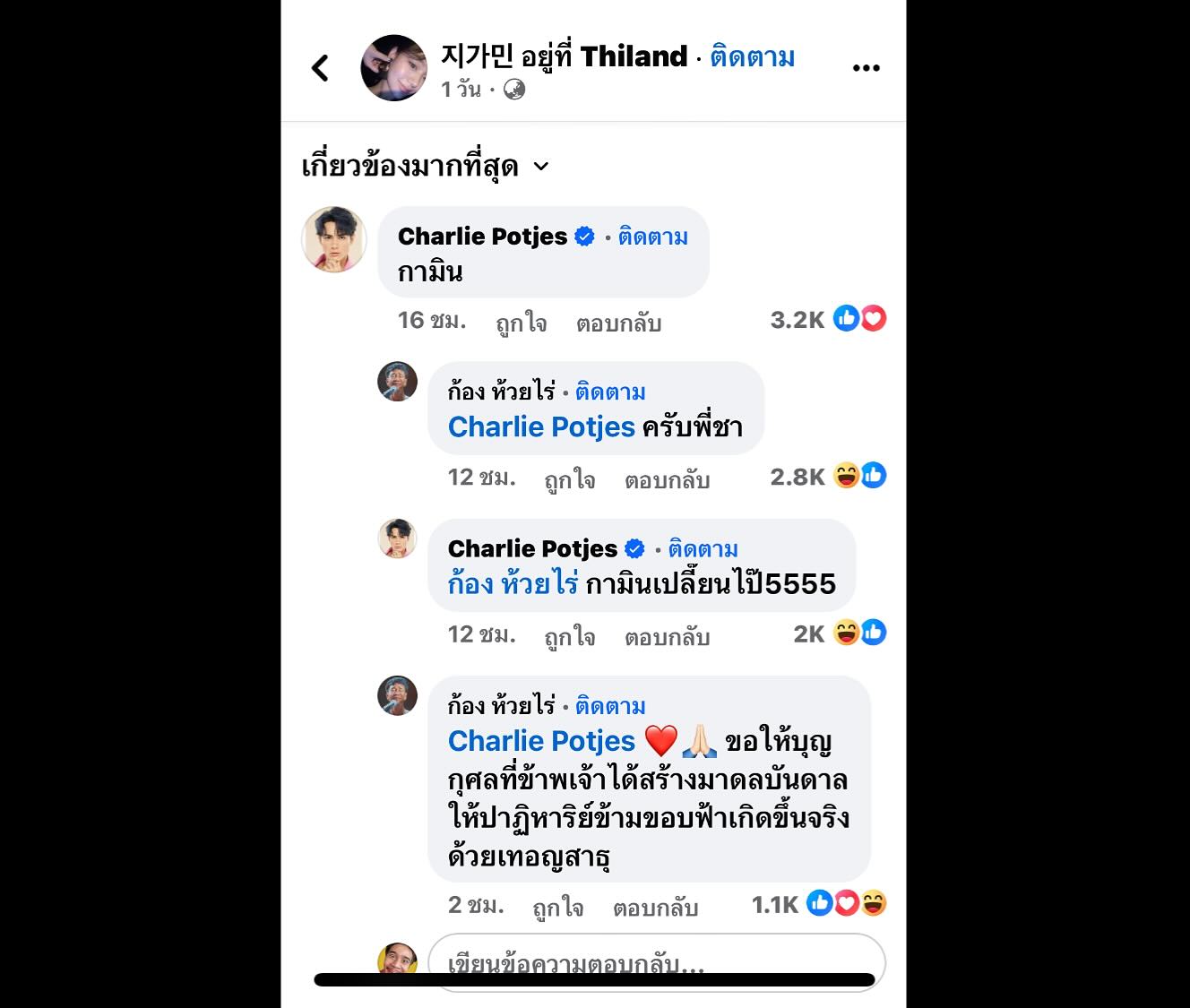1190x1008 pixels.
Task: Open the post author's profile picture
Action: tap(393, 68)
